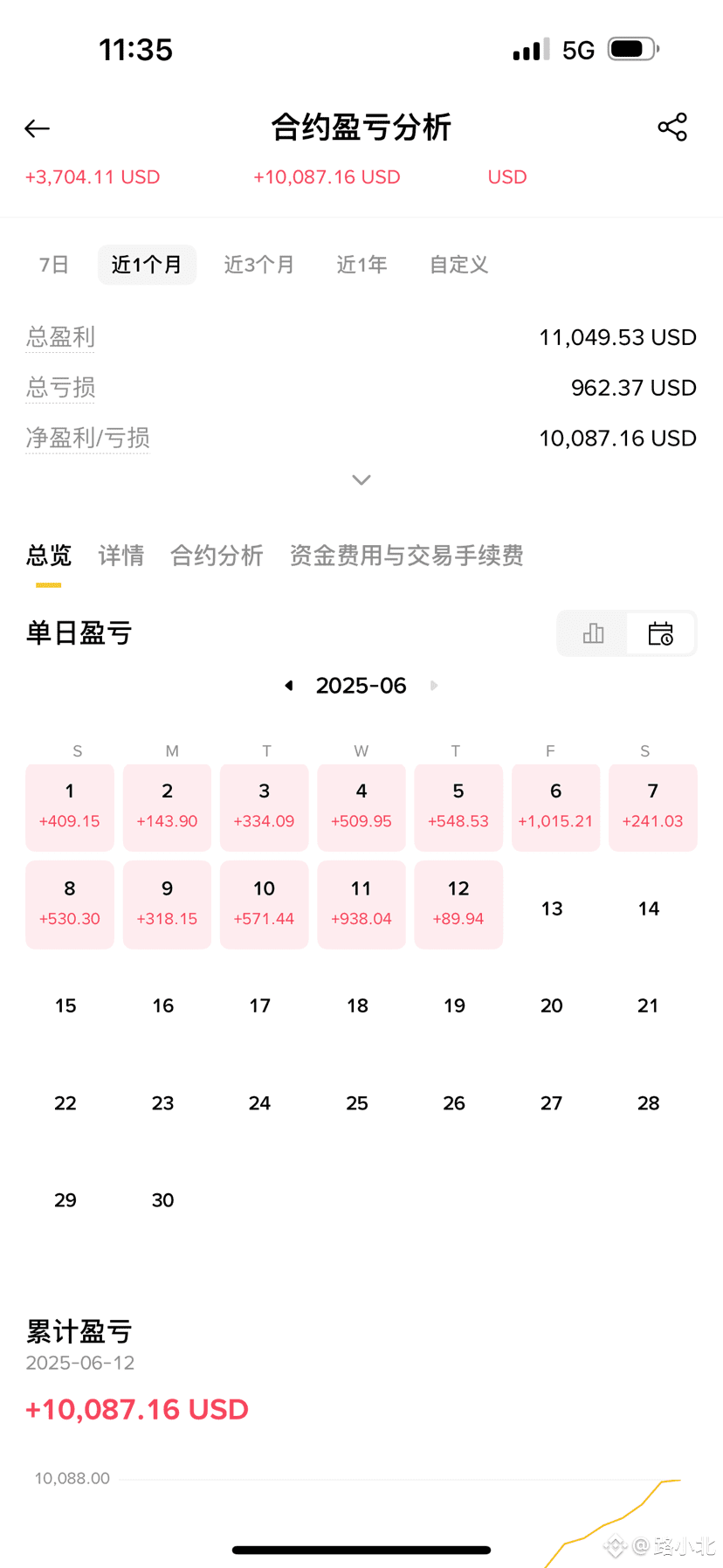723x1568 pixels.
Task: Tap the 总盈利 label for explanation
Action: click(x=60, y=337)
